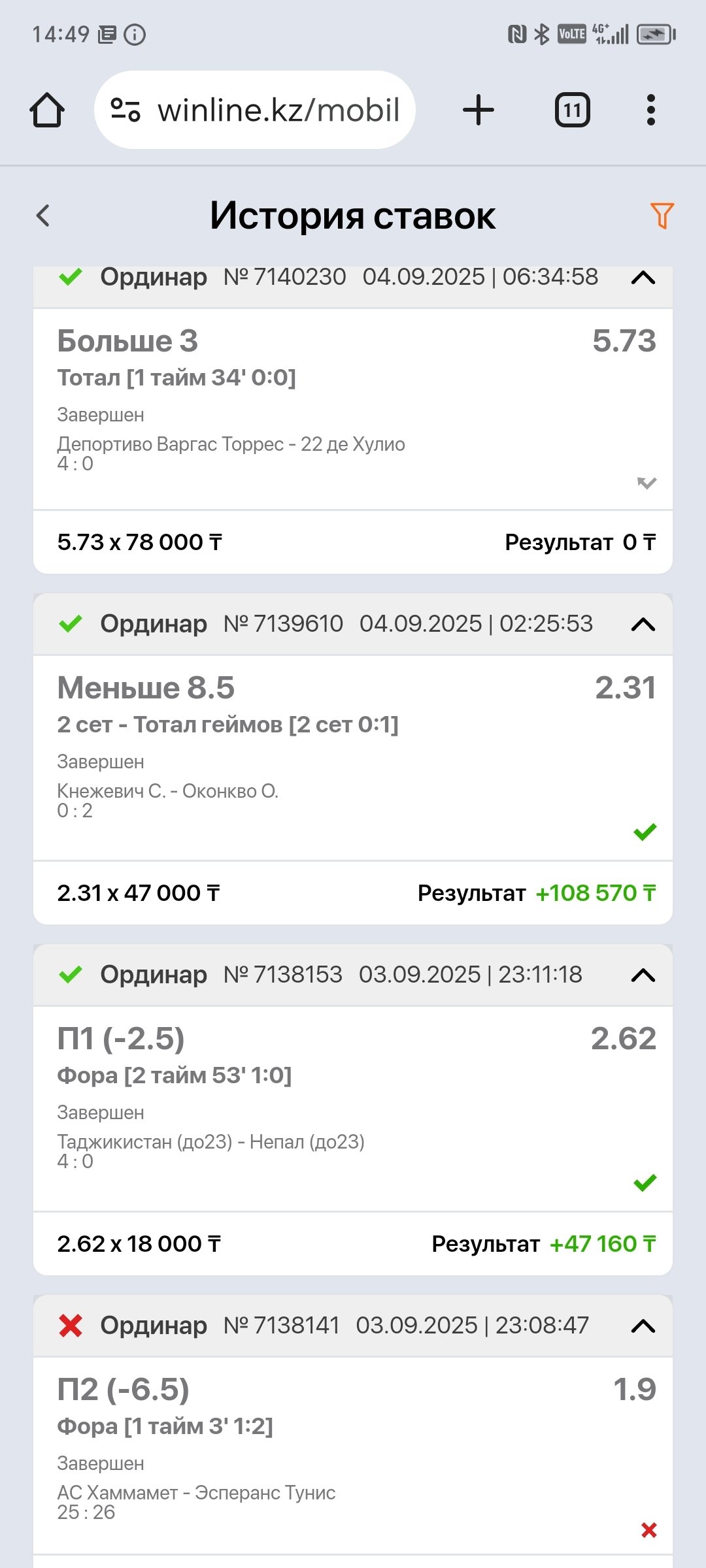Collapse bet № 7139610
The width and height of the screenshot is (706, 1568).
tap(643, 625)
